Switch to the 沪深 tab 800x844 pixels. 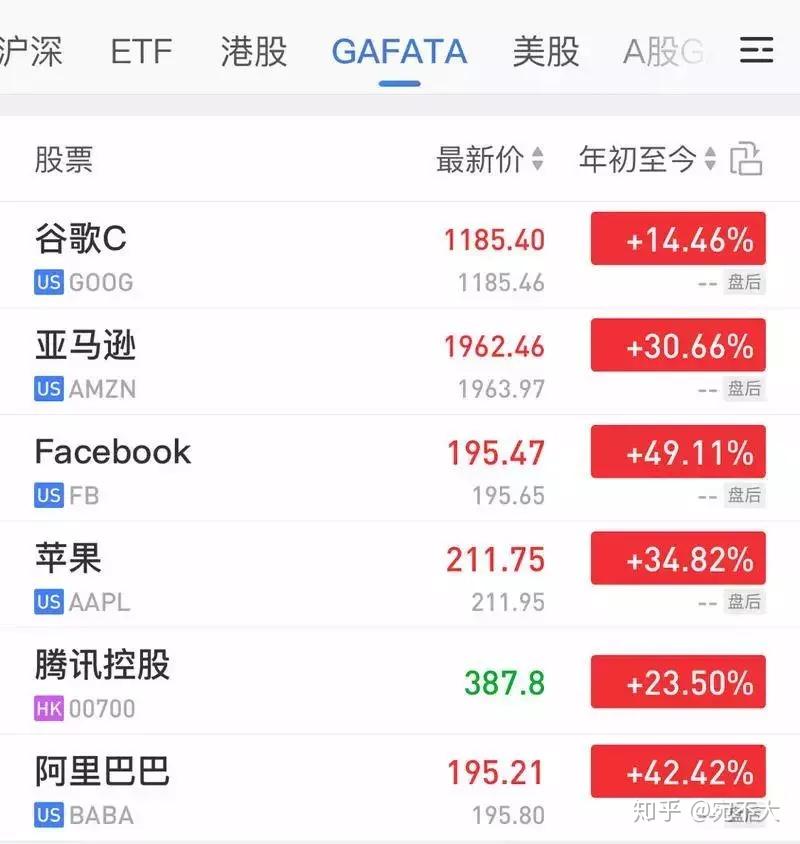[x=30, y=51]
